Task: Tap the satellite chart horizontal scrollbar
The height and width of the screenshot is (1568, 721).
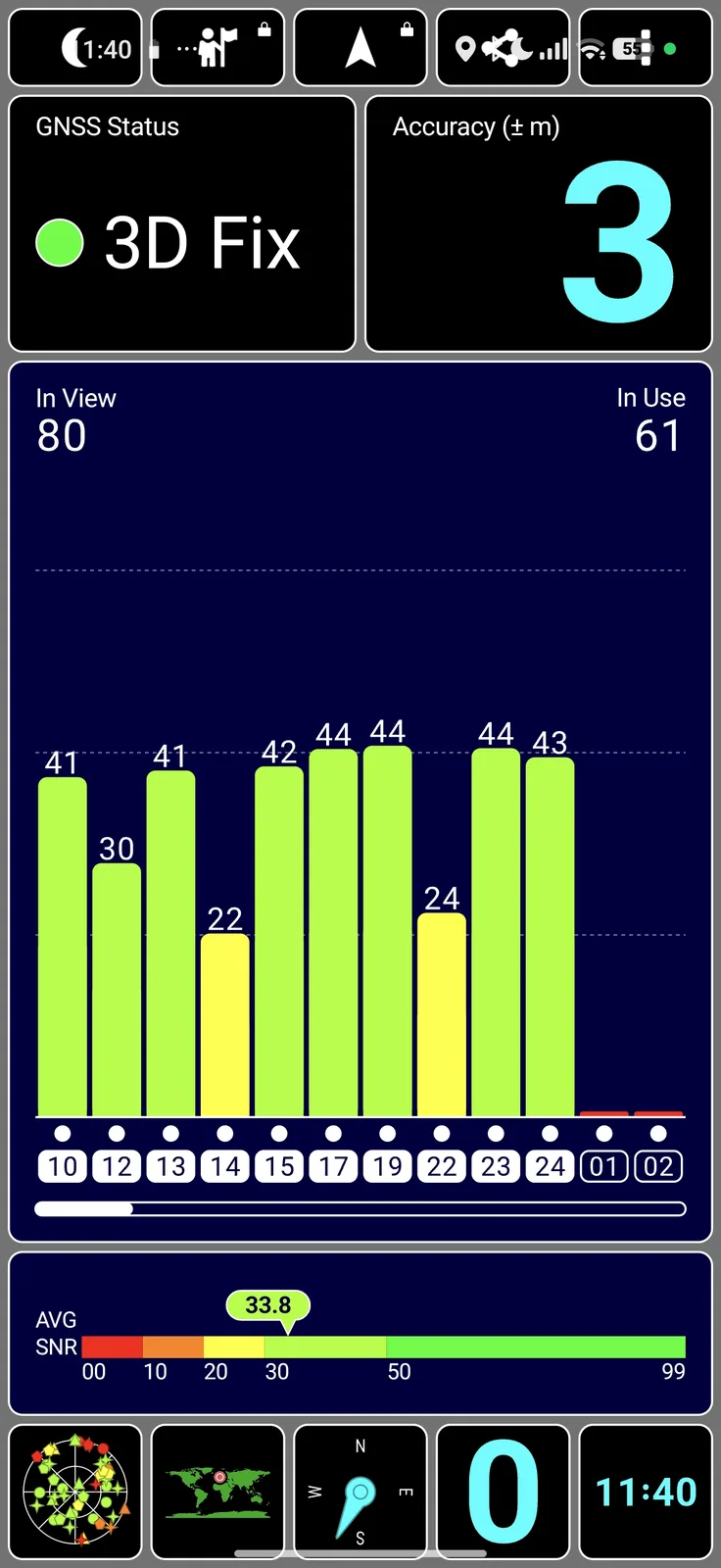Action: click(360, 1208)
